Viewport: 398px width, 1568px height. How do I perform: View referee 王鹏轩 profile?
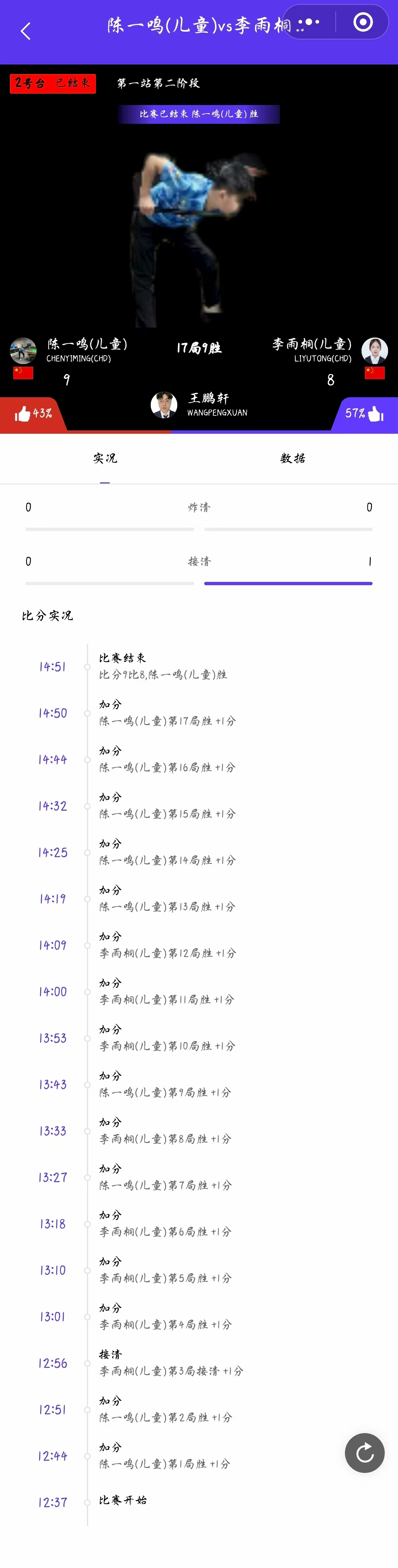(x=164, y=405)
